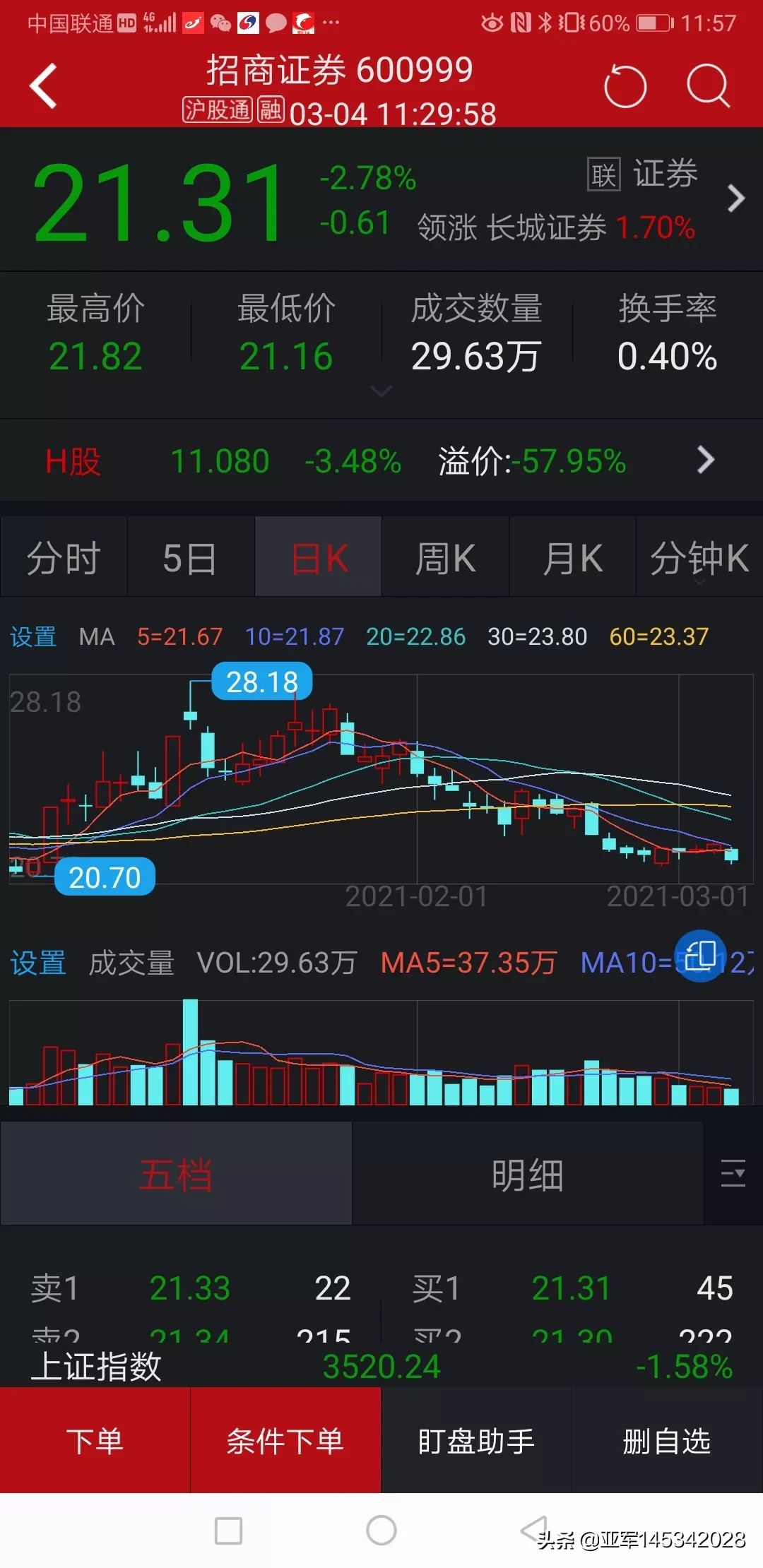Tap the 条件下单 button

pyautogui.click(x=285, y=1441)
